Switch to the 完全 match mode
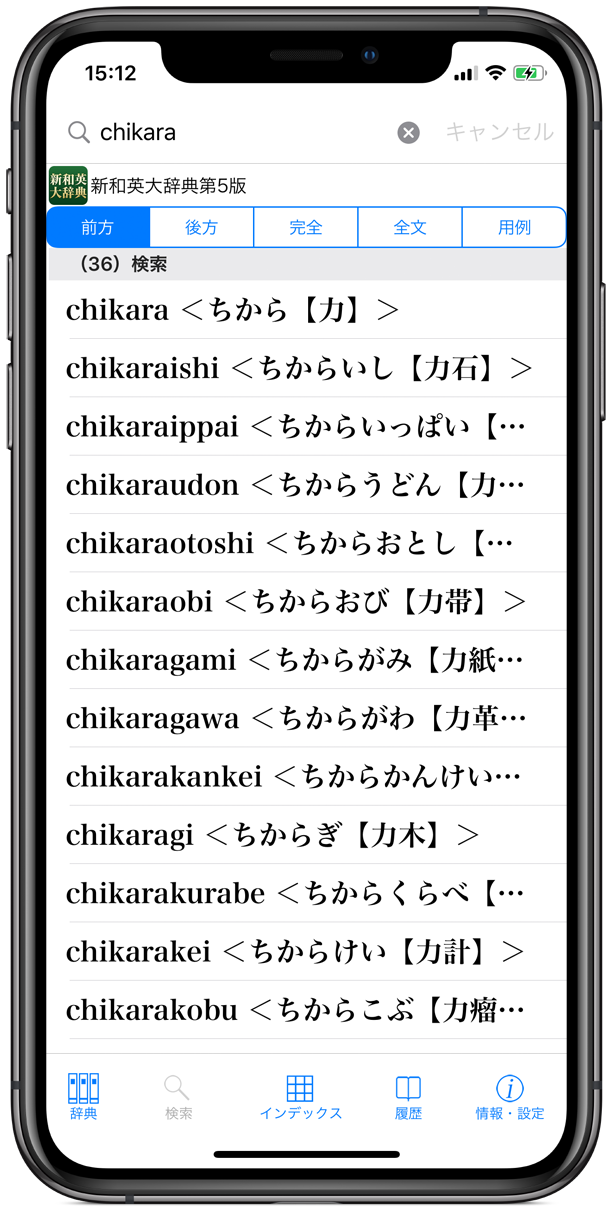 305,227
